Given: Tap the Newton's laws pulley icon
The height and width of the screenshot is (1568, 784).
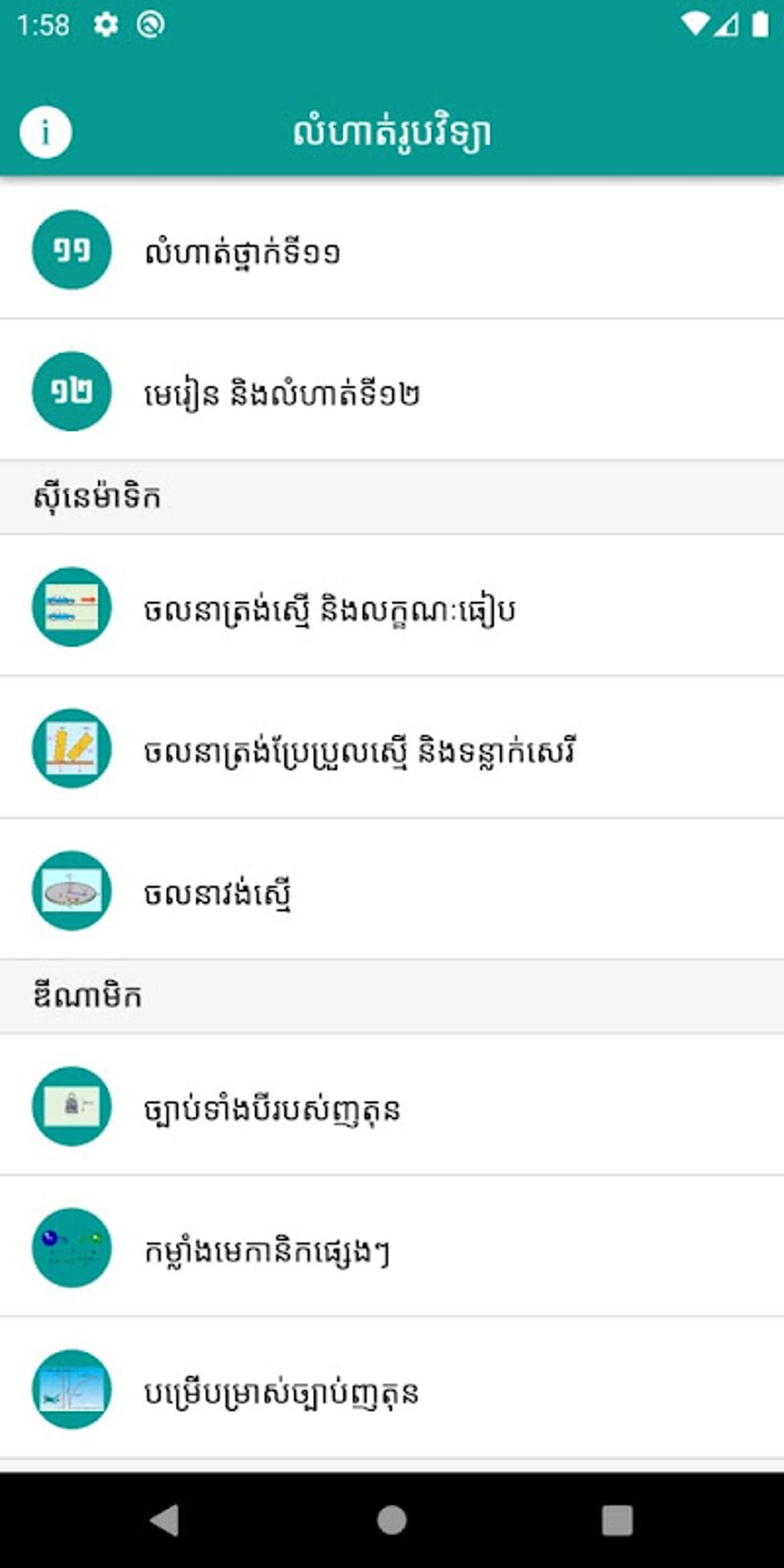Looking at the screenshot, I should coord(71,1107).
